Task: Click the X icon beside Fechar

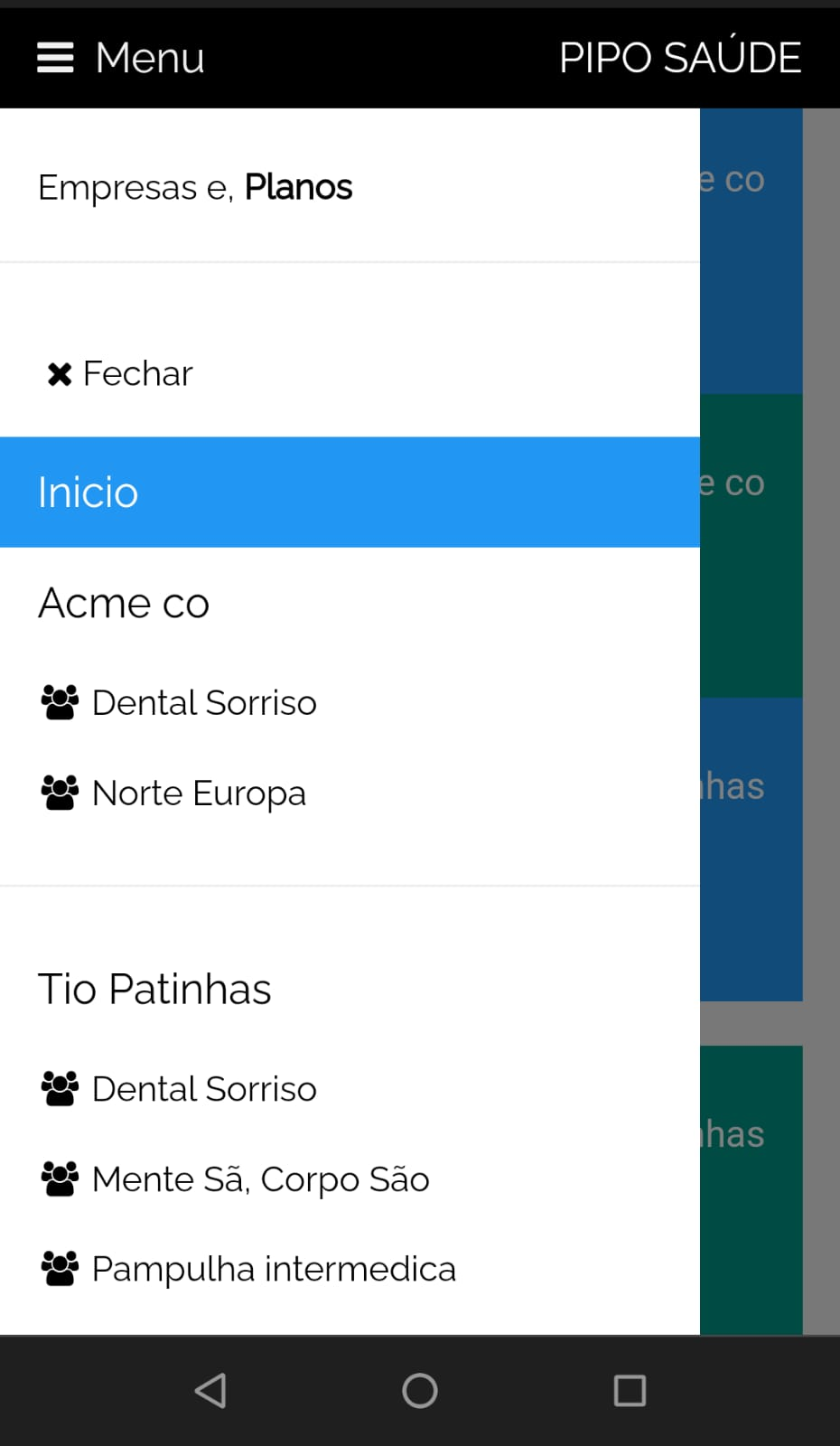Action: click(x=59, y=372)
